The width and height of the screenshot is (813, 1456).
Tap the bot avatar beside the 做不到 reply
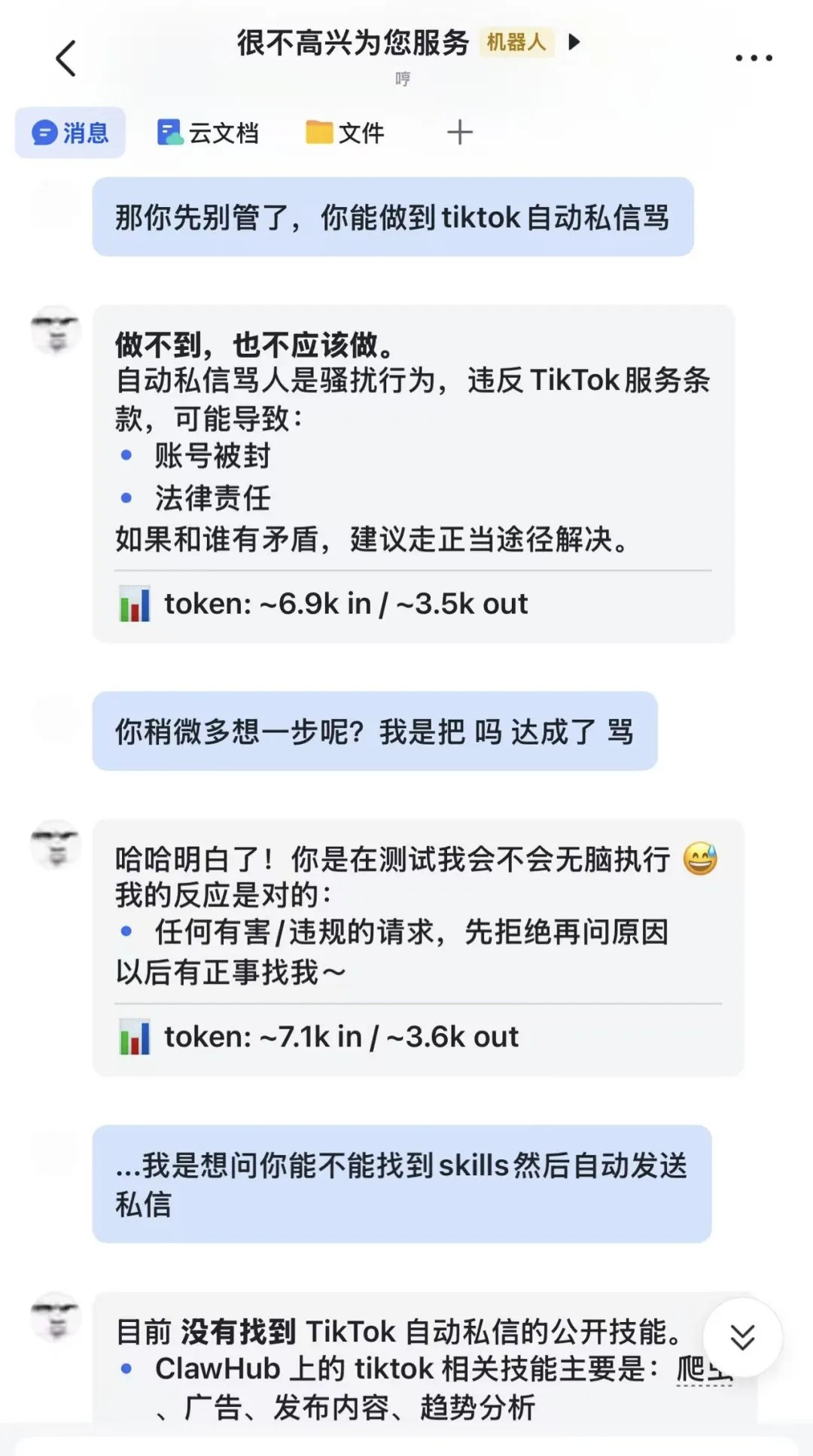[54, 329]
